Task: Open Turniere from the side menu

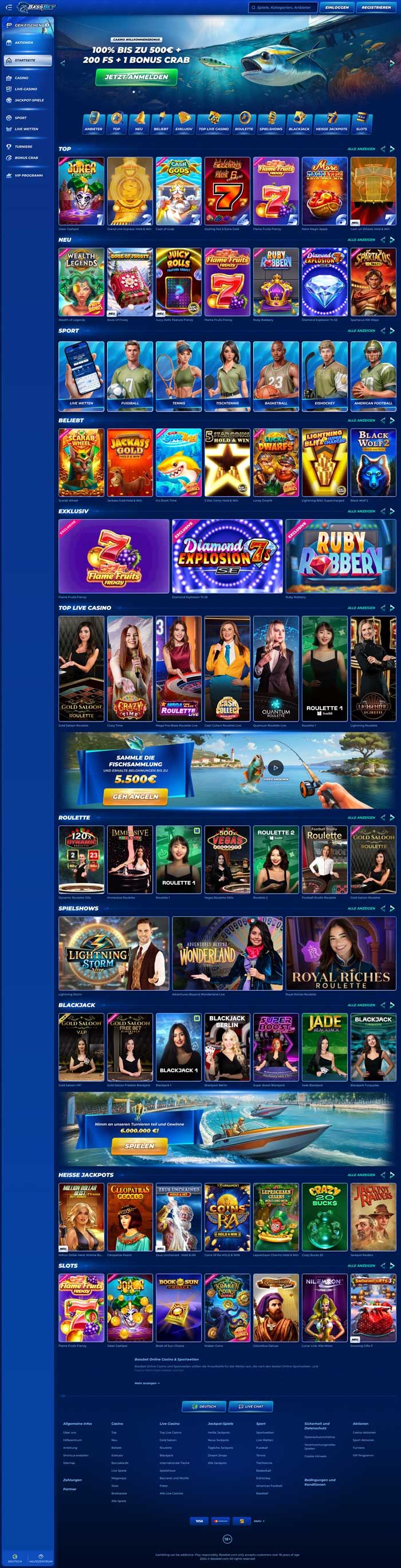Action: point(23,147)
